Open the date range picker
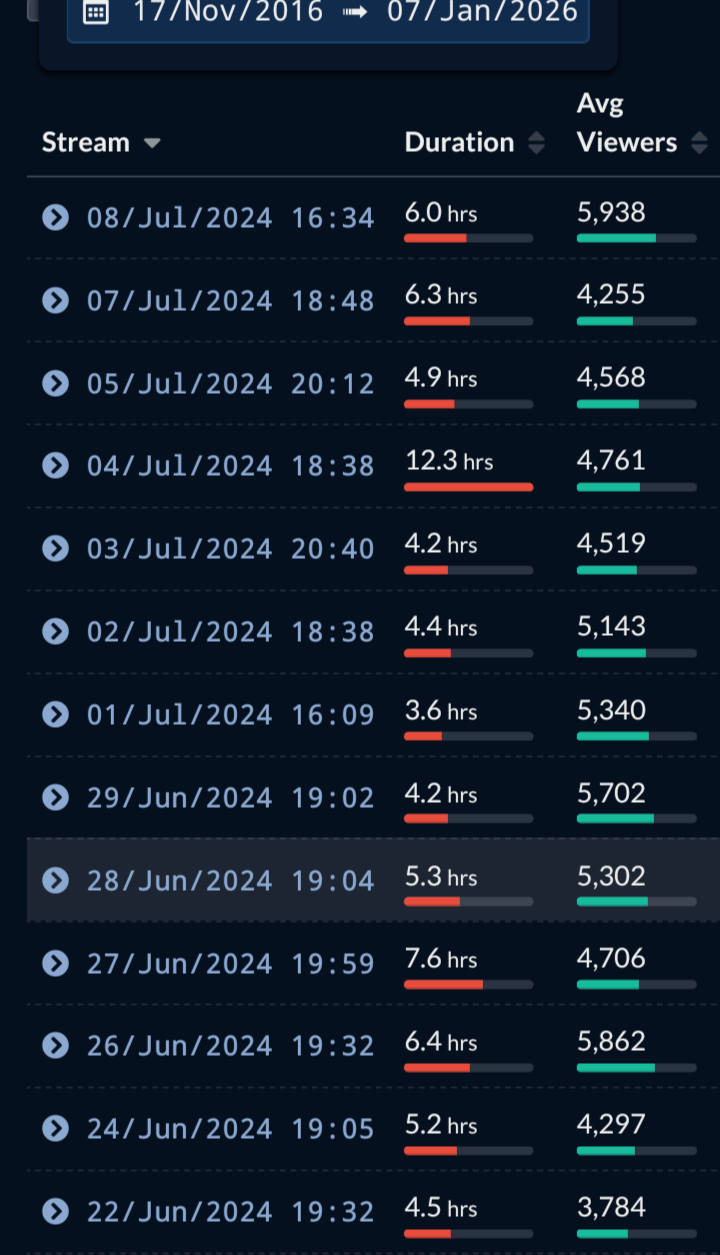This screenshot has height=1255, width=720. (x=328, y=14)
